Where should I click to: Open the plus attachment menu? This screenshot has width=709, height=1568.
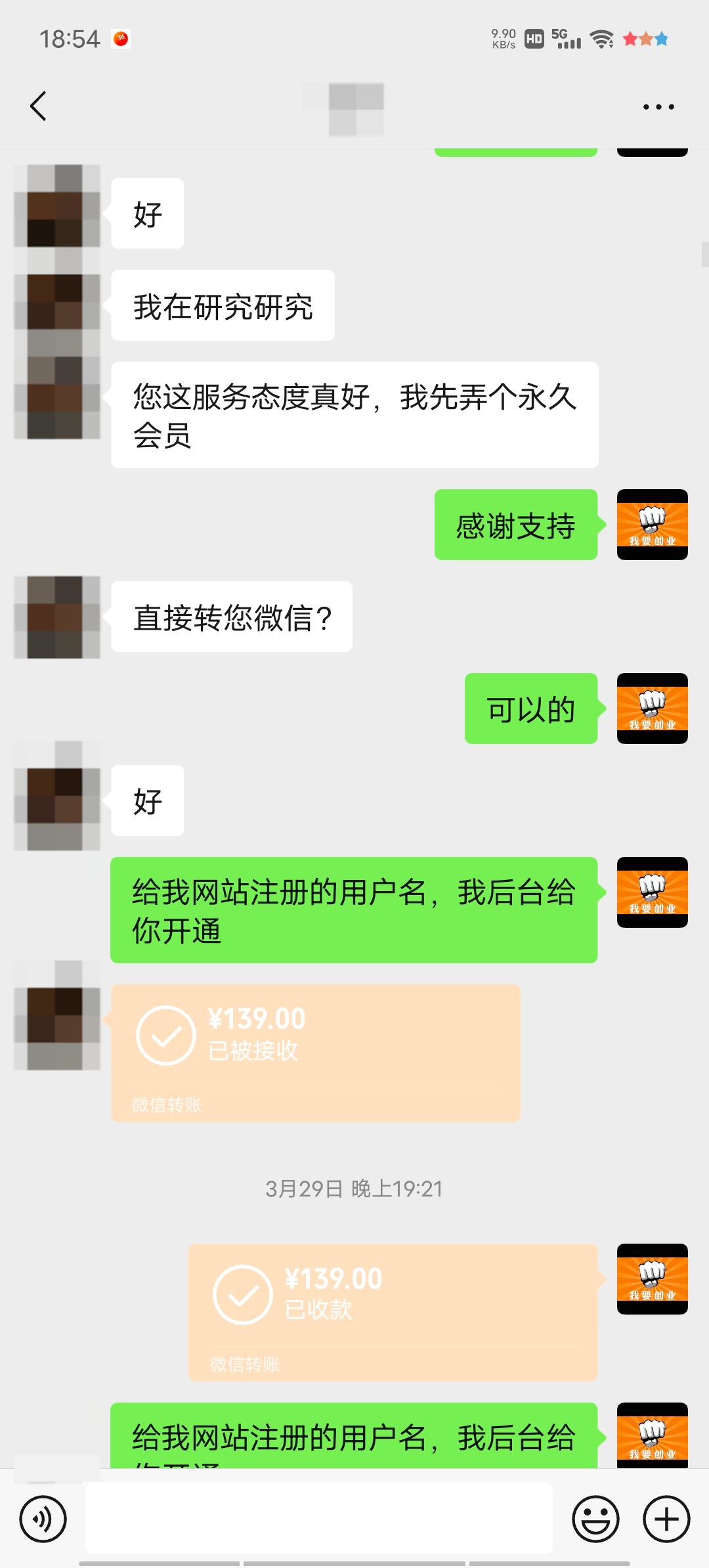tap(666, 1519)
